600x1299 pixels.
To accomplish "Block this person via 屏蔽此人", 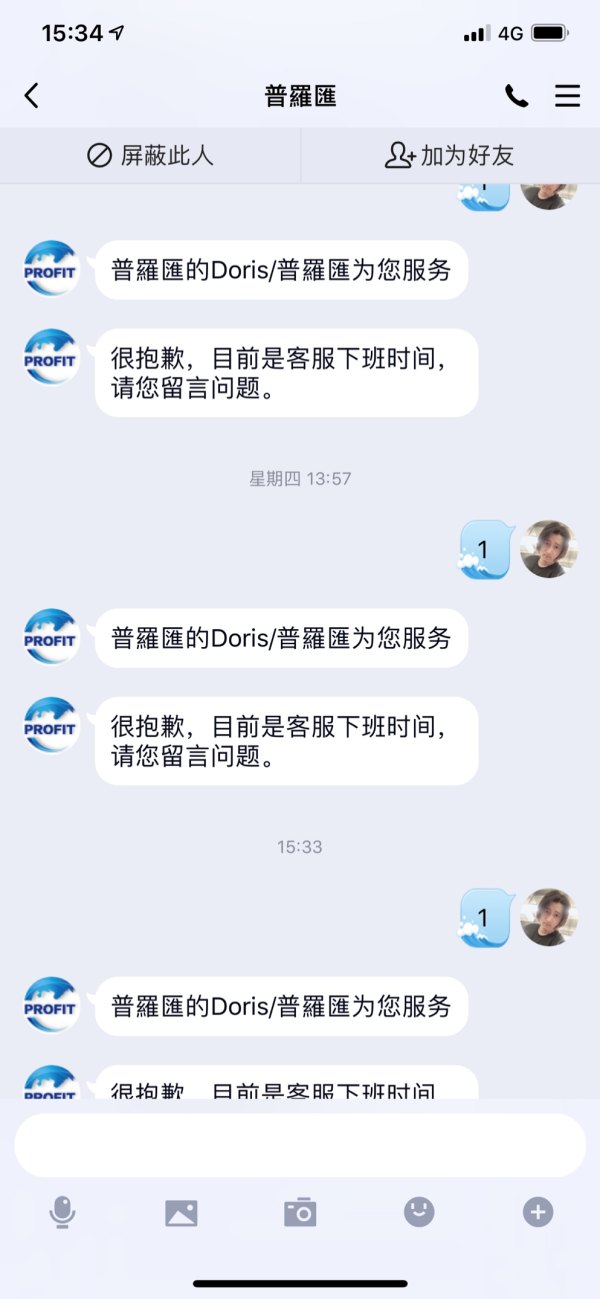I will (150, 156).
